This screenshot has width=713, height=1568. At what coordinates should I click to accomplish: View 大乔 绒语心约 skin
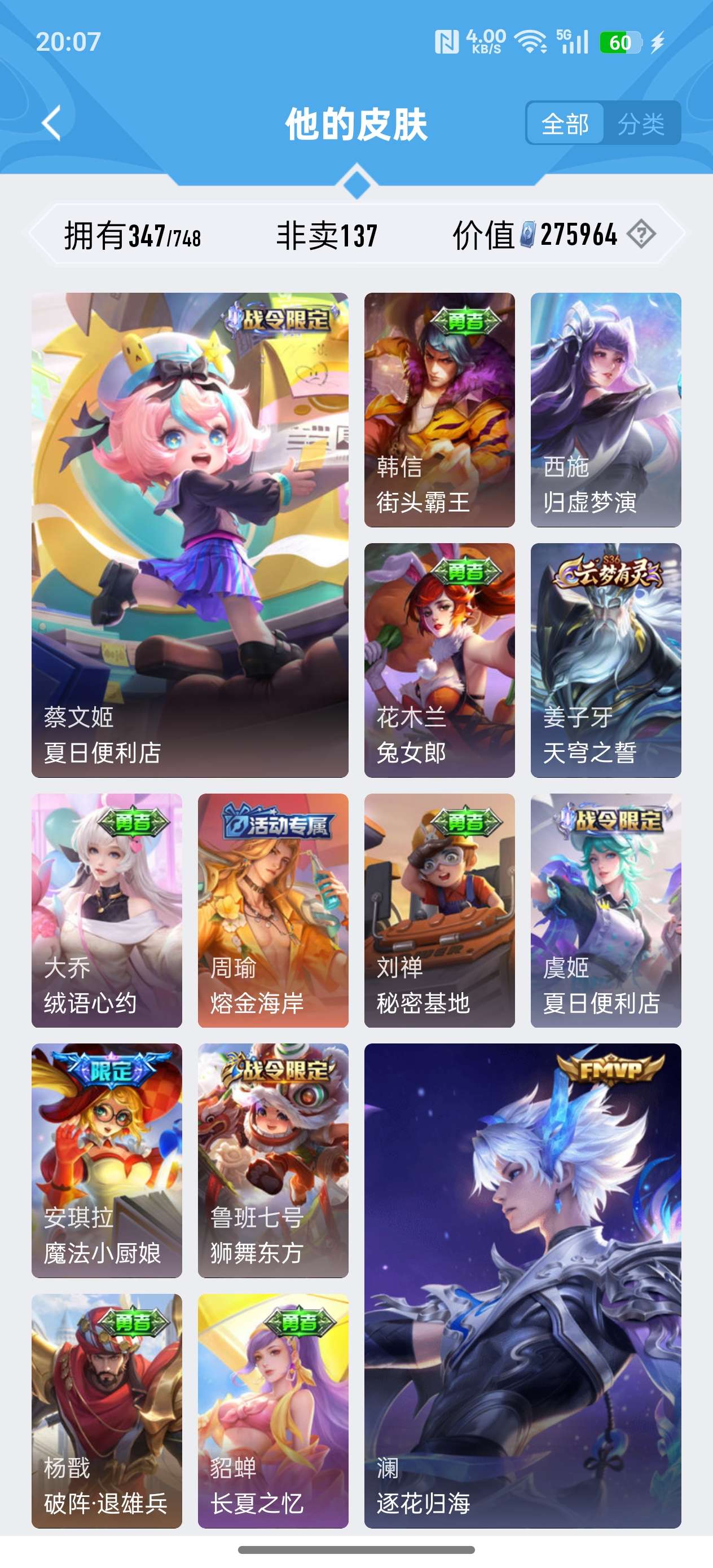107,910
